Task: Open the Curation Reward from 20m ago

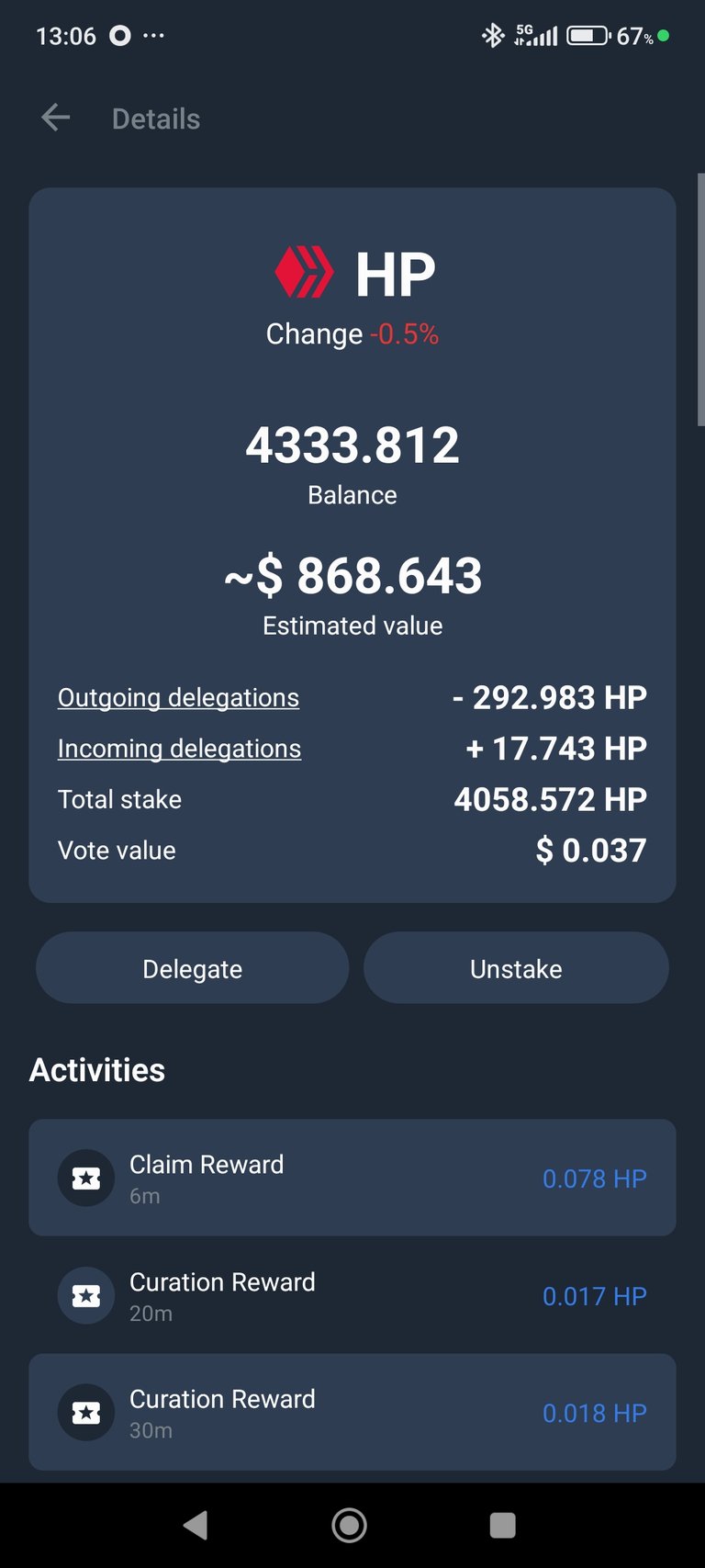Action: pos(352,1295)
